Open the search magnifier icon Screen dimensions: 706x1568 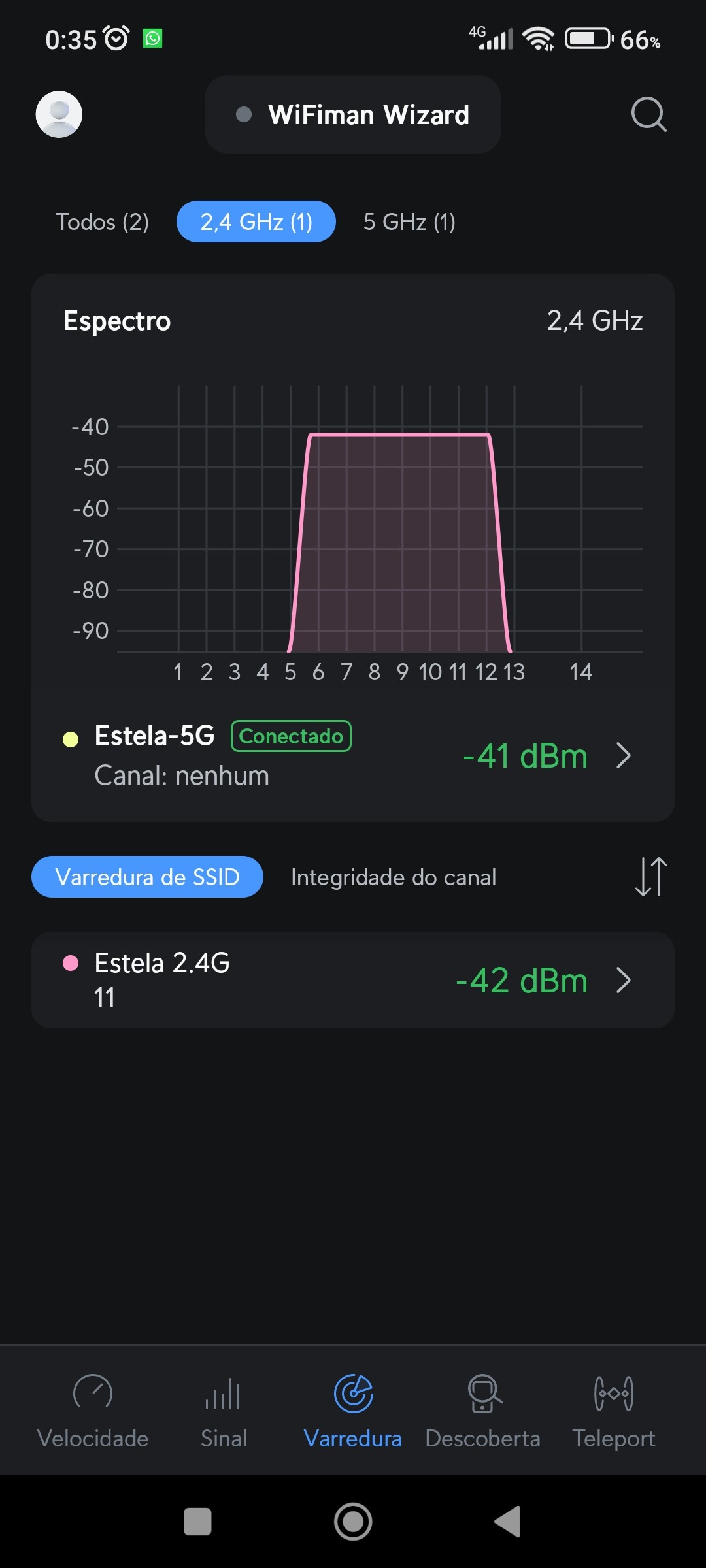648,114
